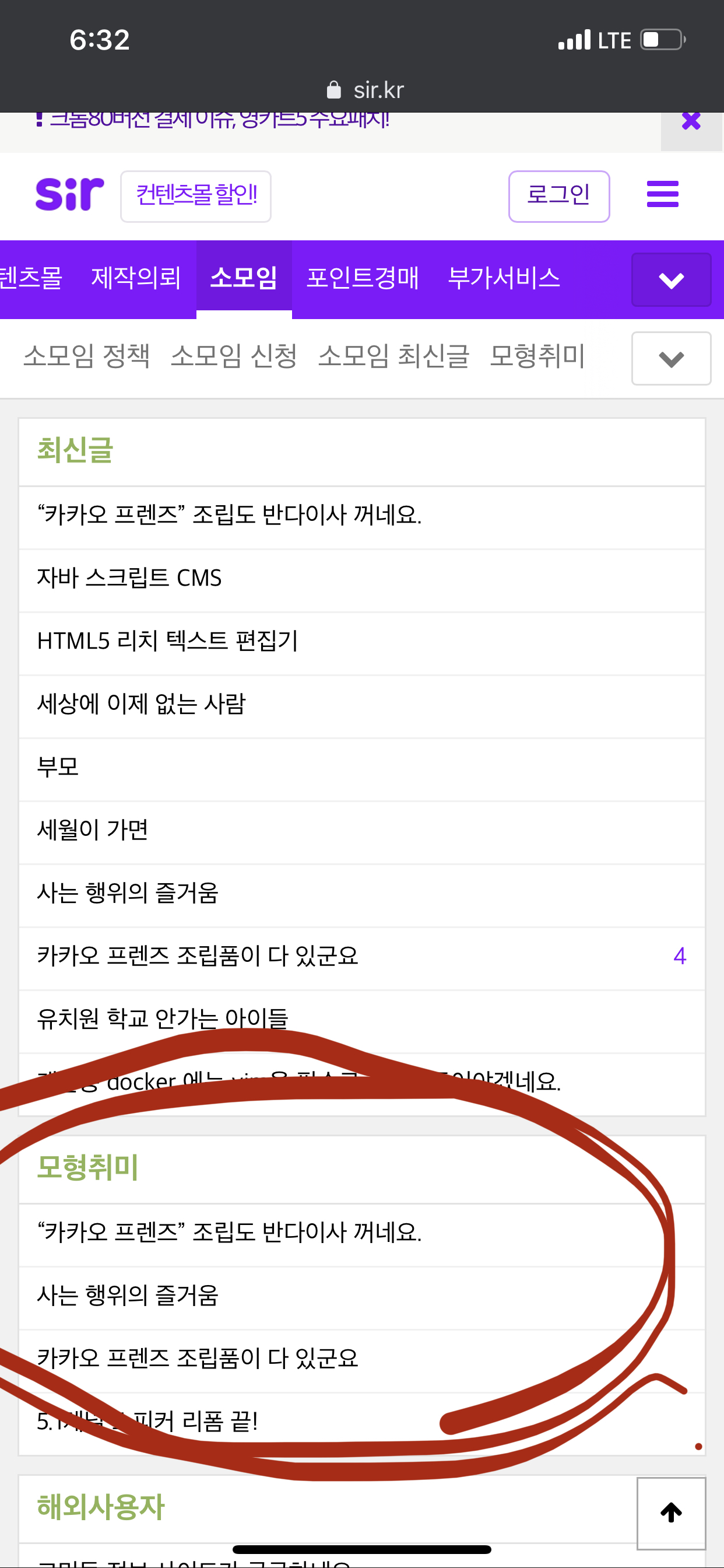The width and height of the screenshot is (724, 1568).
Task: Switch to the 제작의뢰 tab
Action: tap(136, 278)
